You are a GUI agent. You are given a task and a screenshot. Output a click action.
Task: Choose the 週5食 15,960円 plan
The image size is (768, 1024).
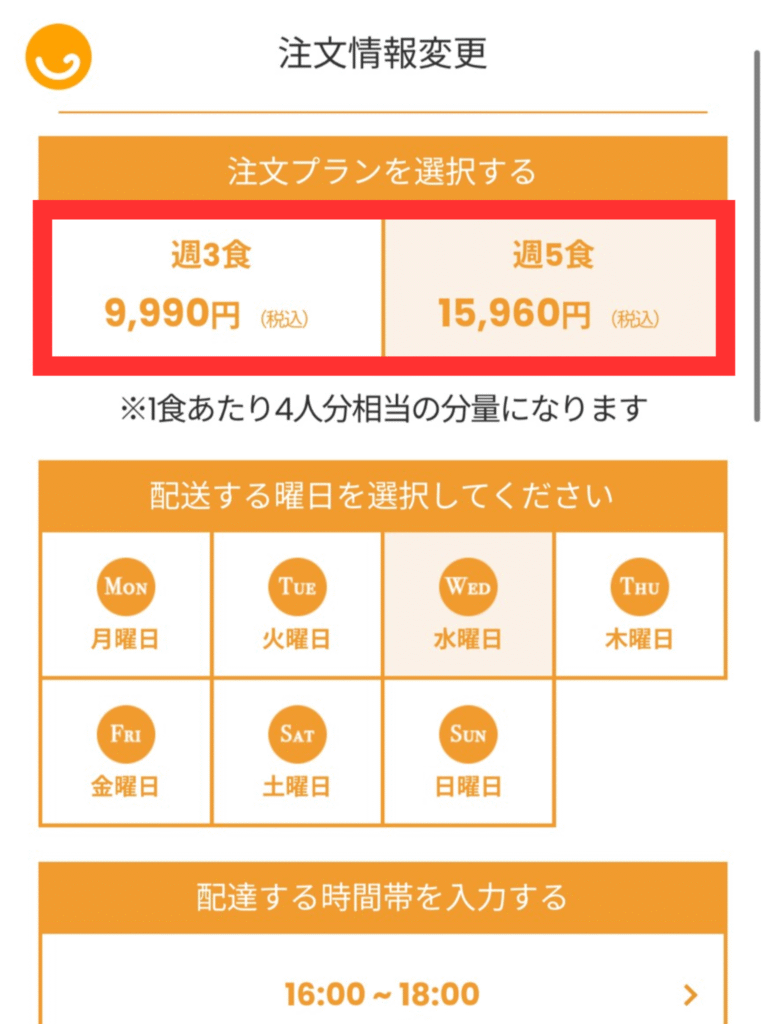pos(550,287)
